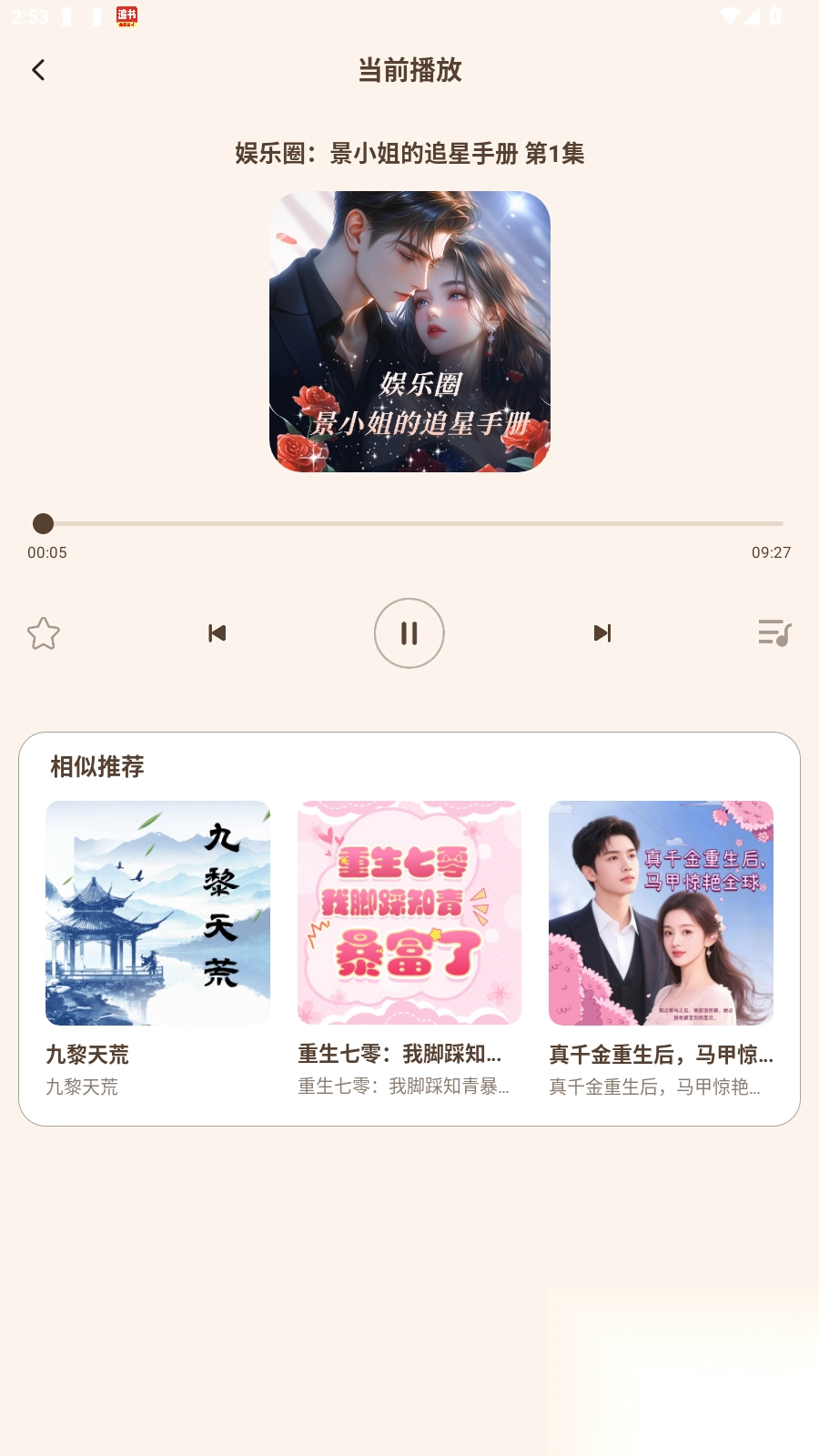Open the 重生七零 recommendation

point(409,913)
